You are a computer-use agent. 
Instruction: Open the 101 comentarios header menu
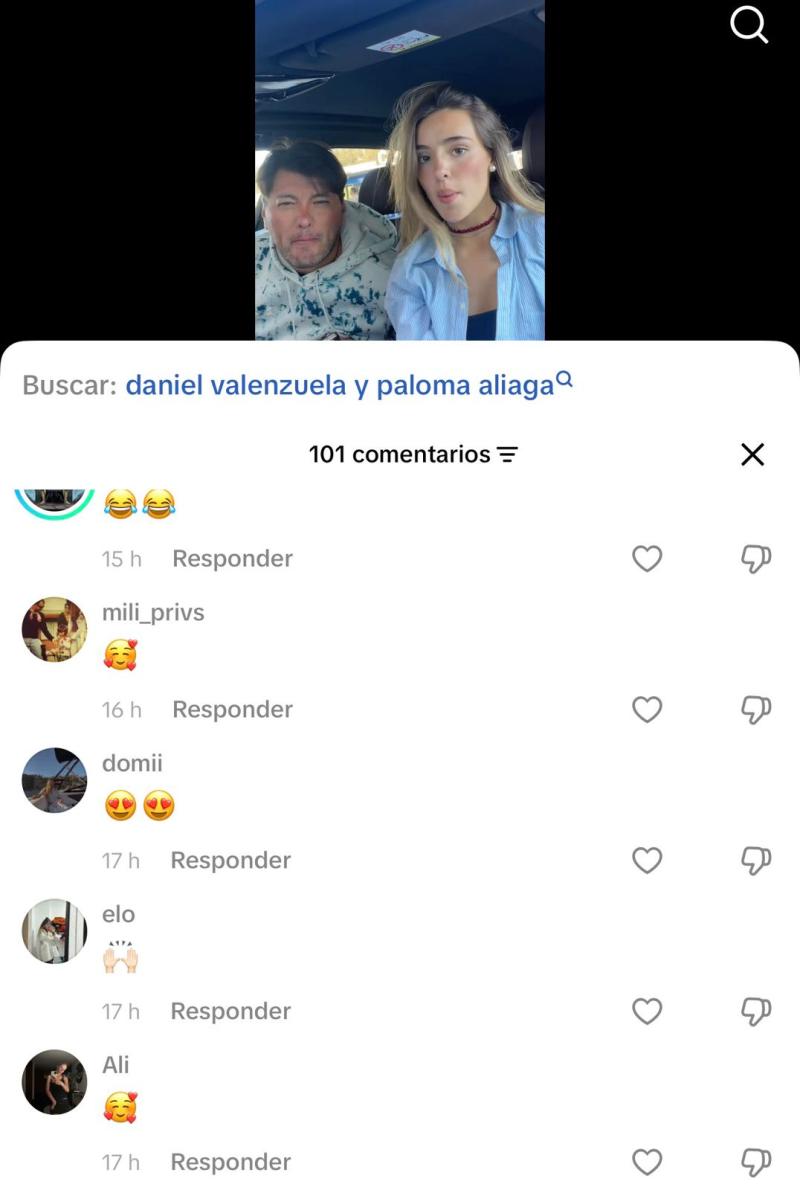[398, 454]
